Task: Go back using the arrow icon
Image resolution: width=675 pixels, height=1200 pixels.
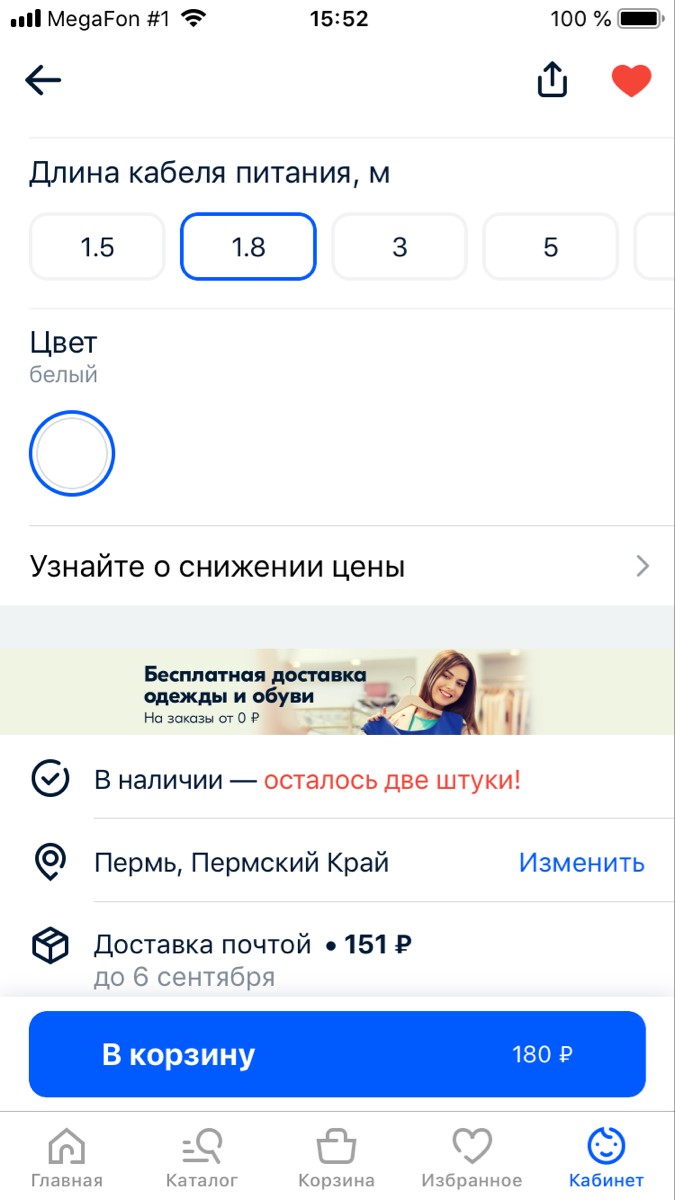Action: pos(43,80)
